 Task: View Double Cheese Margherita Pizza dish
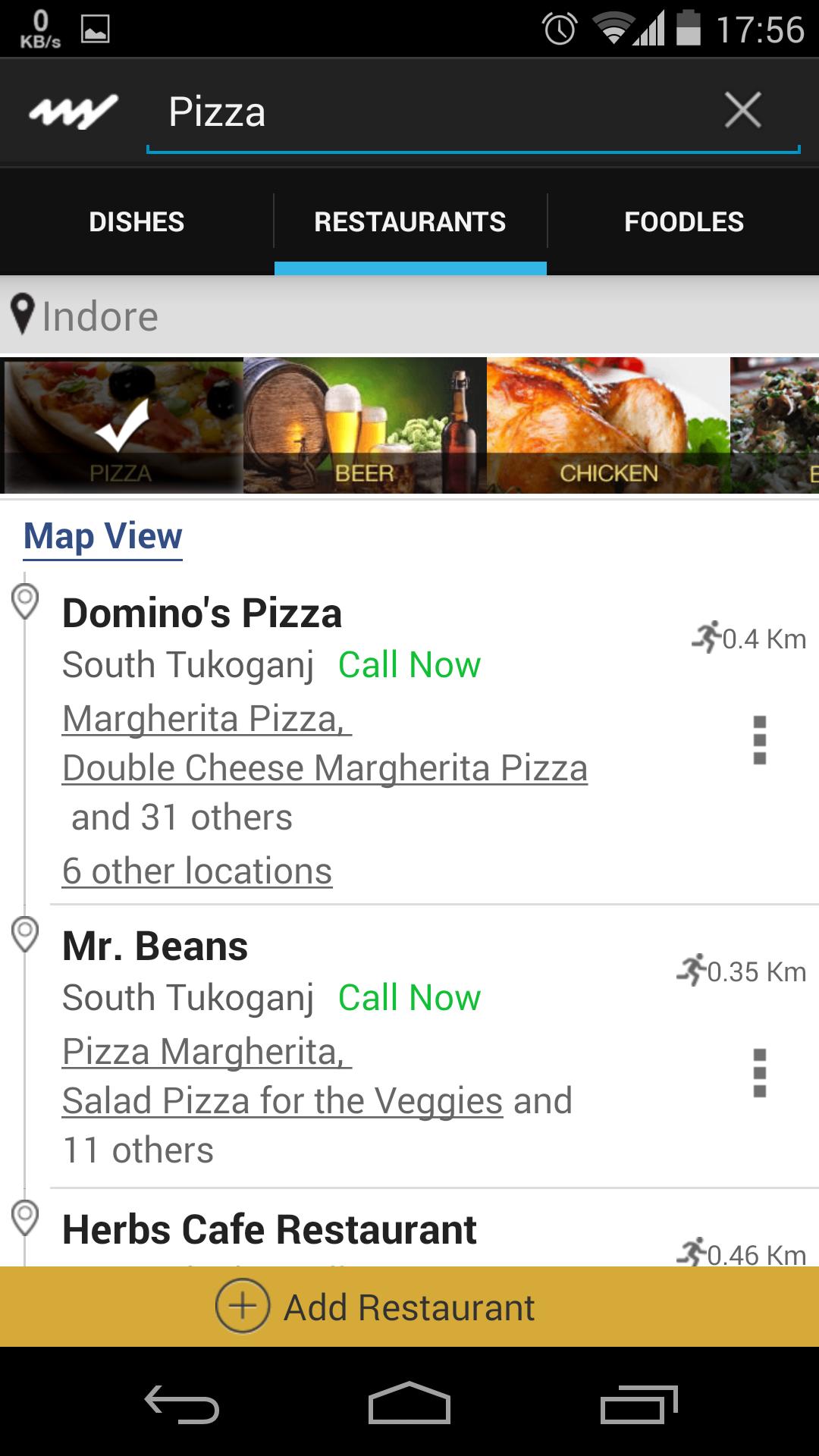click(x=325, y=768)
